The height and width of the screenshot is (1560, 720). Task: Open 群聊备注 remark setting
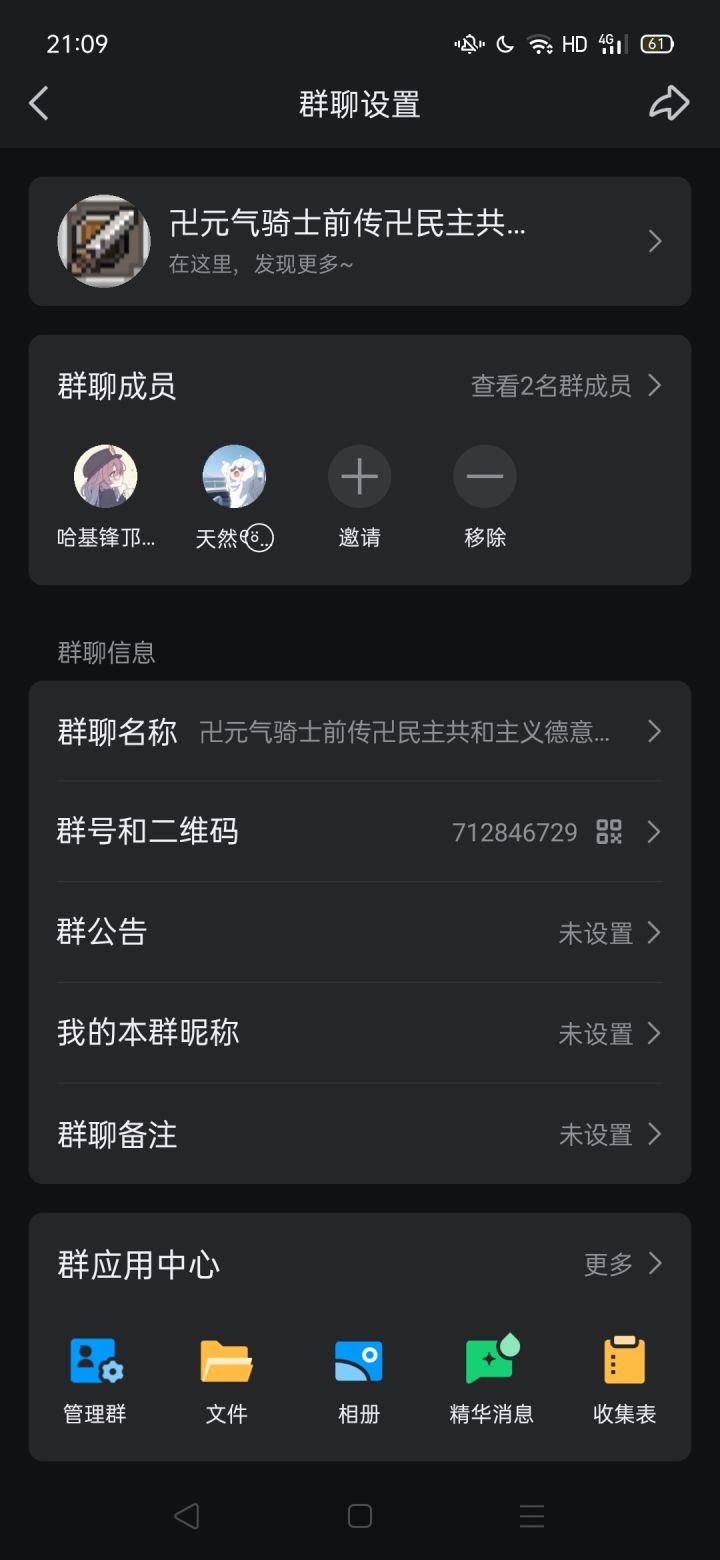360,1134
